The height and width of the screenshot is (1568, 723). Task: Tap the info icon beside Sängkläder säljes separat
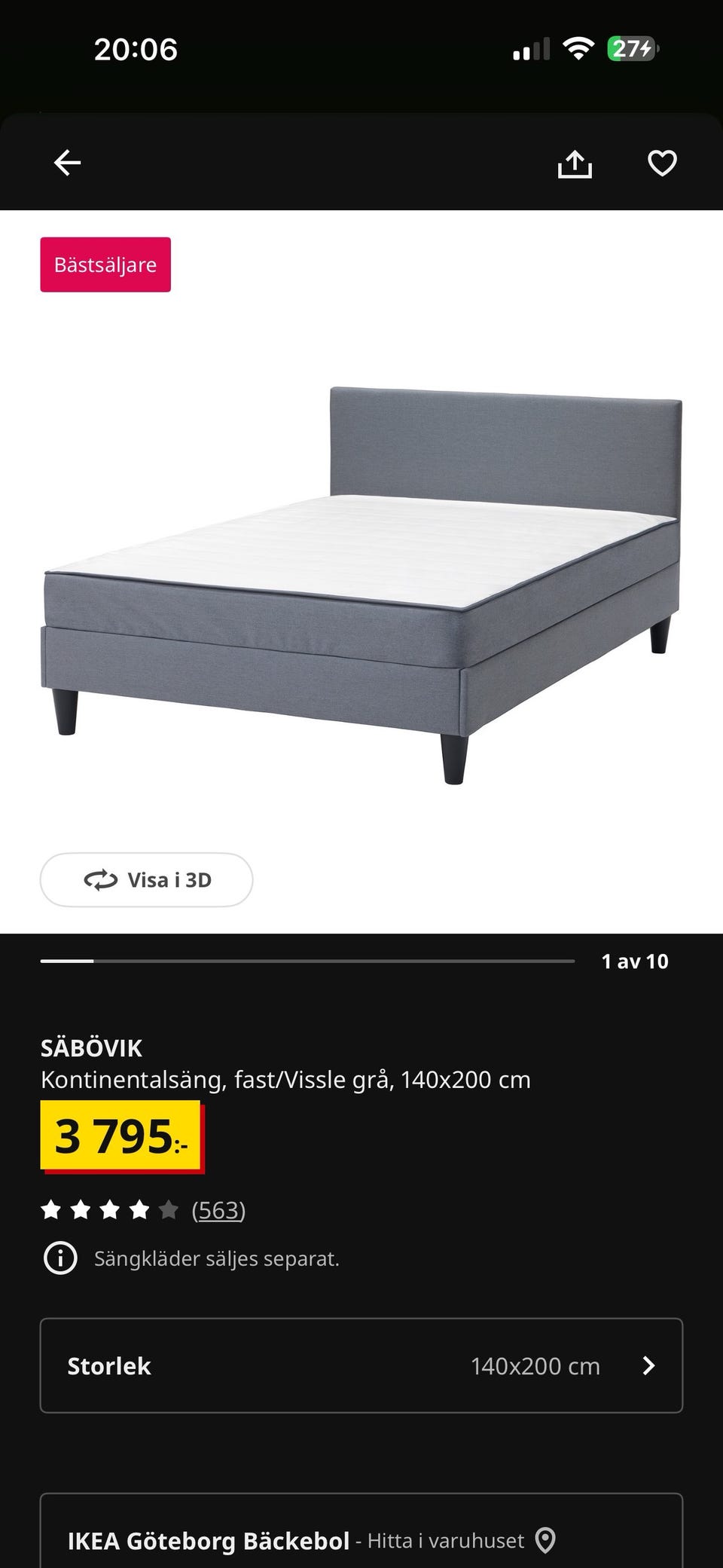click(60, 1258)
